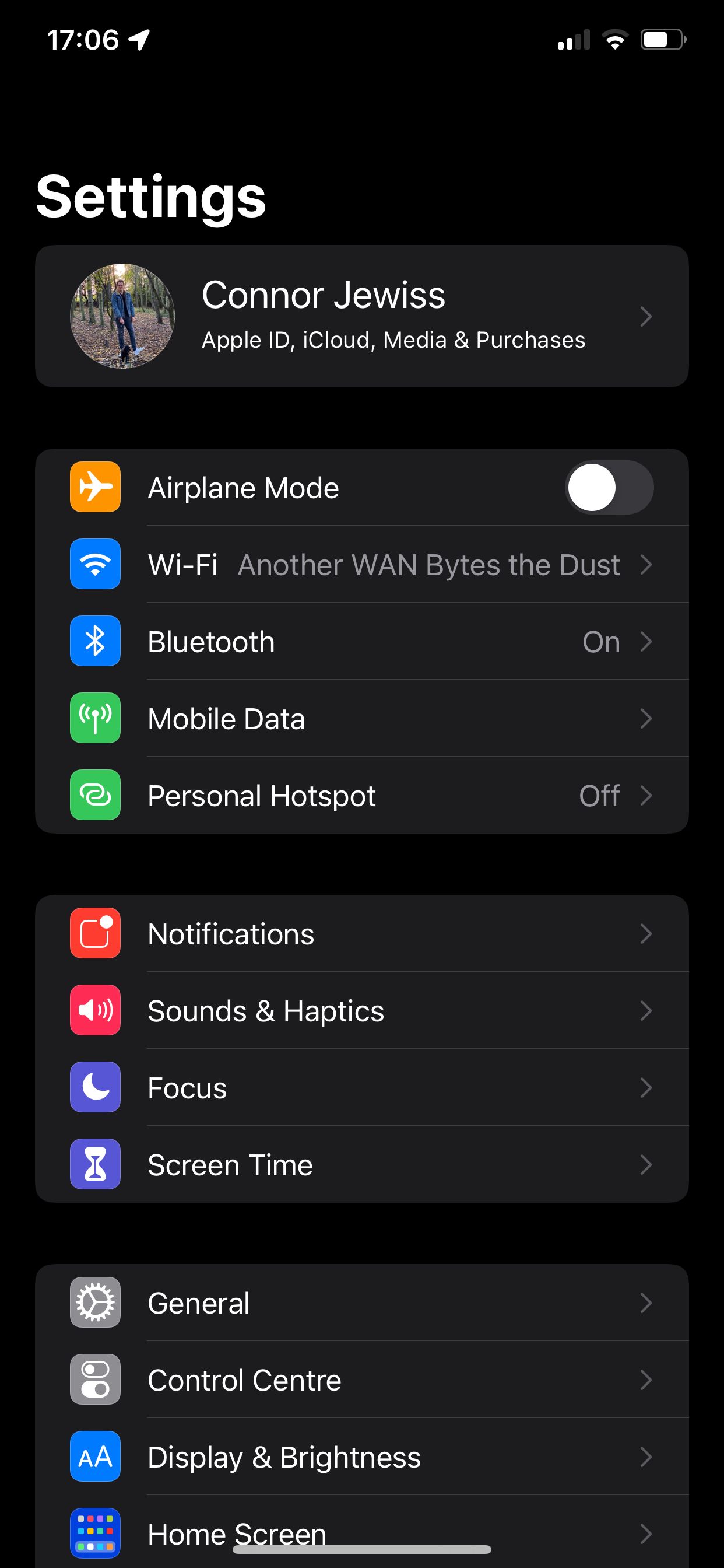724x1568 pixels.
Task: Select the crescent moon Focus icon
Action: pyautogui.click(x=95, y=1088)
